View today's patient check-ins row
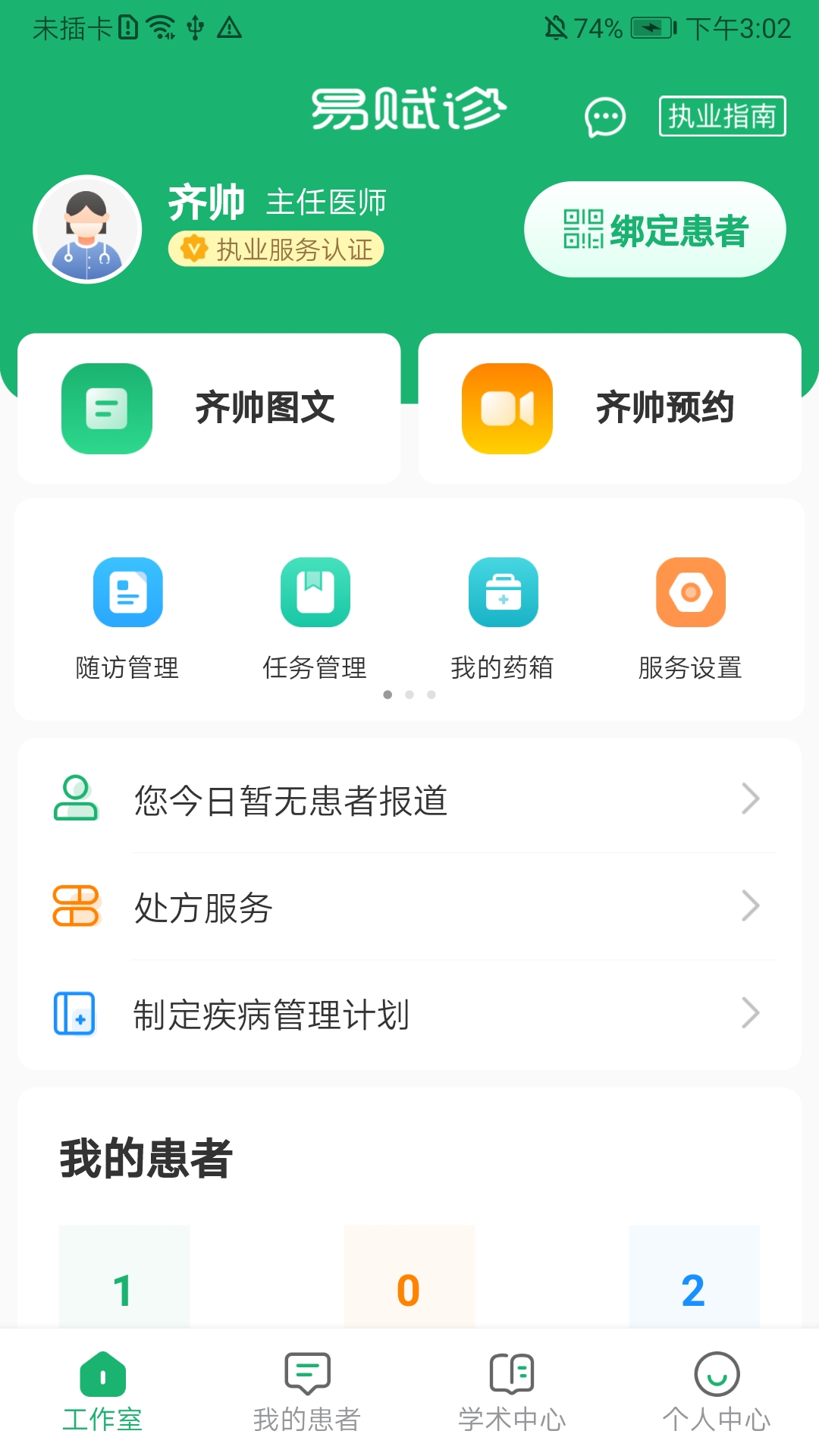 pyautogui.click(x=409, y=800)
